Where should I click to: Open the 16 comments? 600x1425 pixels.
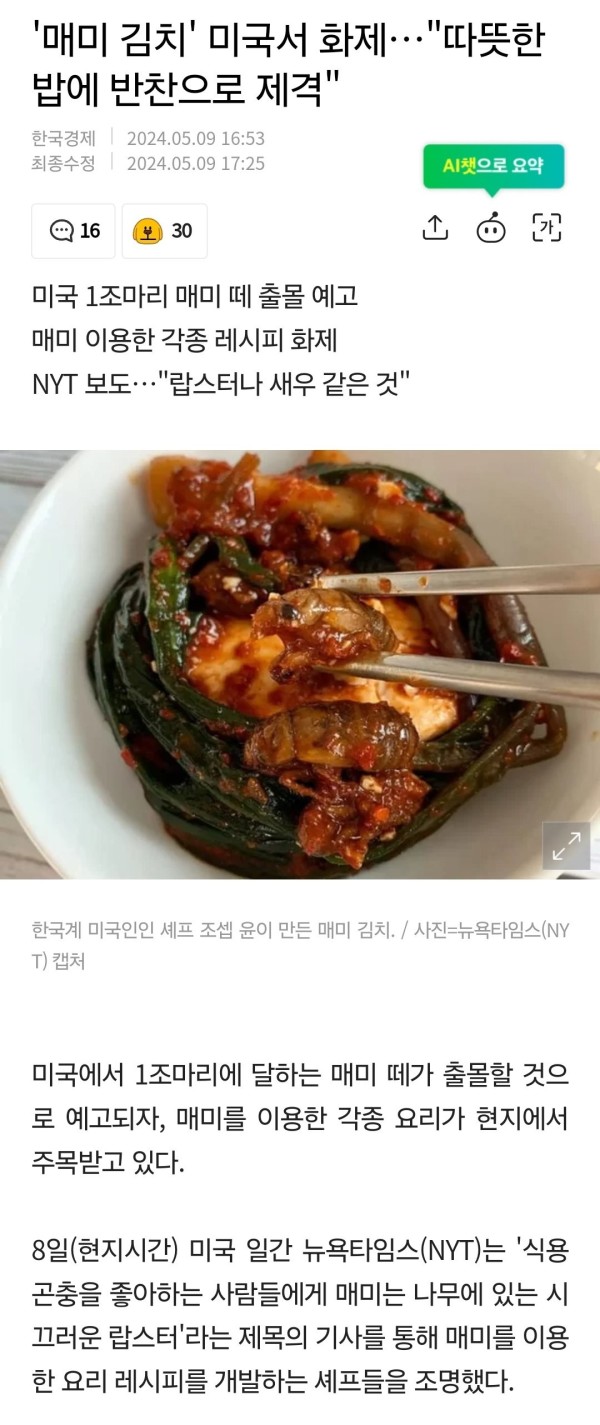point(74,231)
